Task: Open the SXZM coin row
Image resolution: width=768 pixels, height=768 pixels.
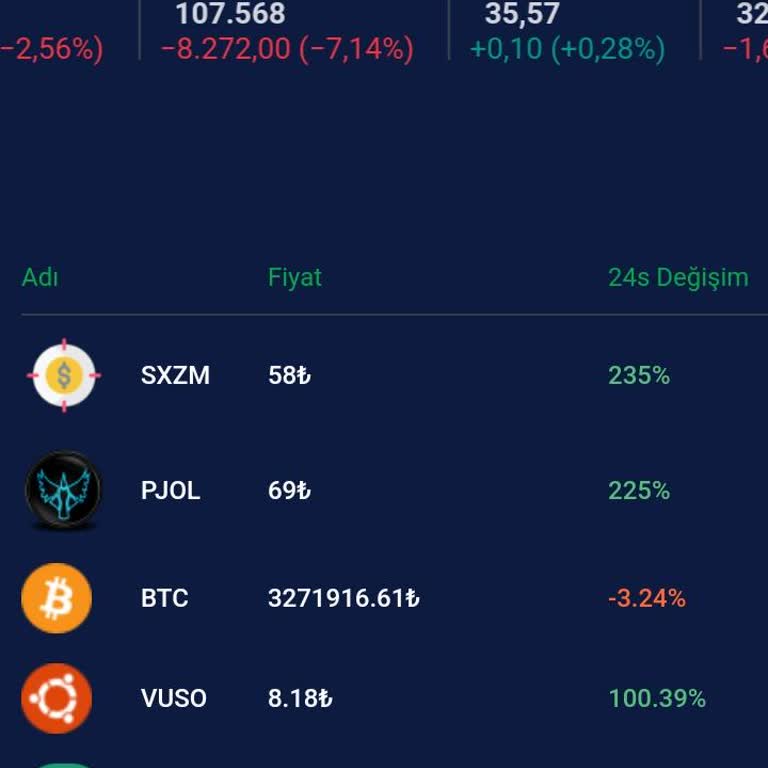Action: (175, 376)
